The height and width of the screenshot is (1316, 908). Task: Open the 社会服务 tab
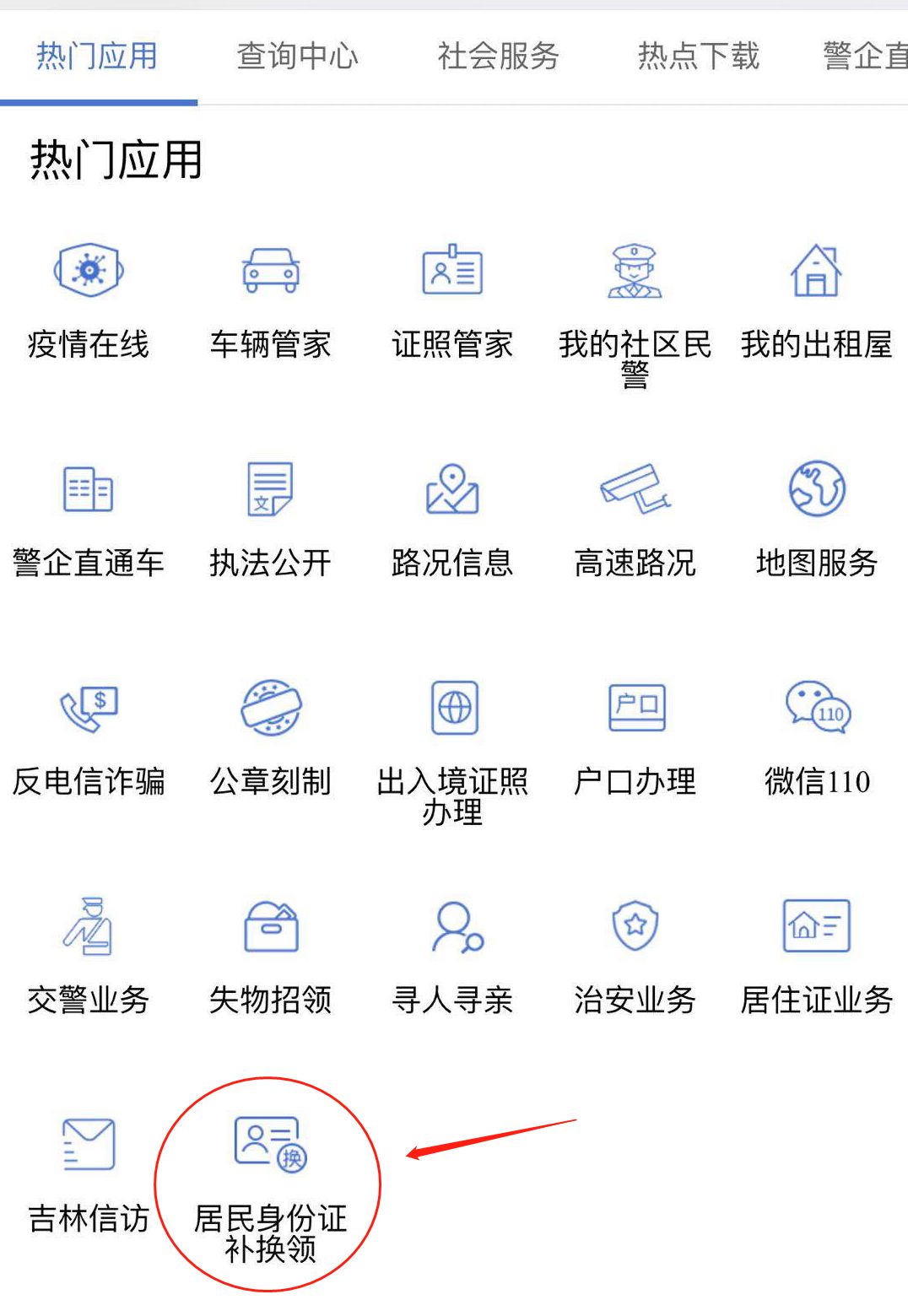point(498,56)
